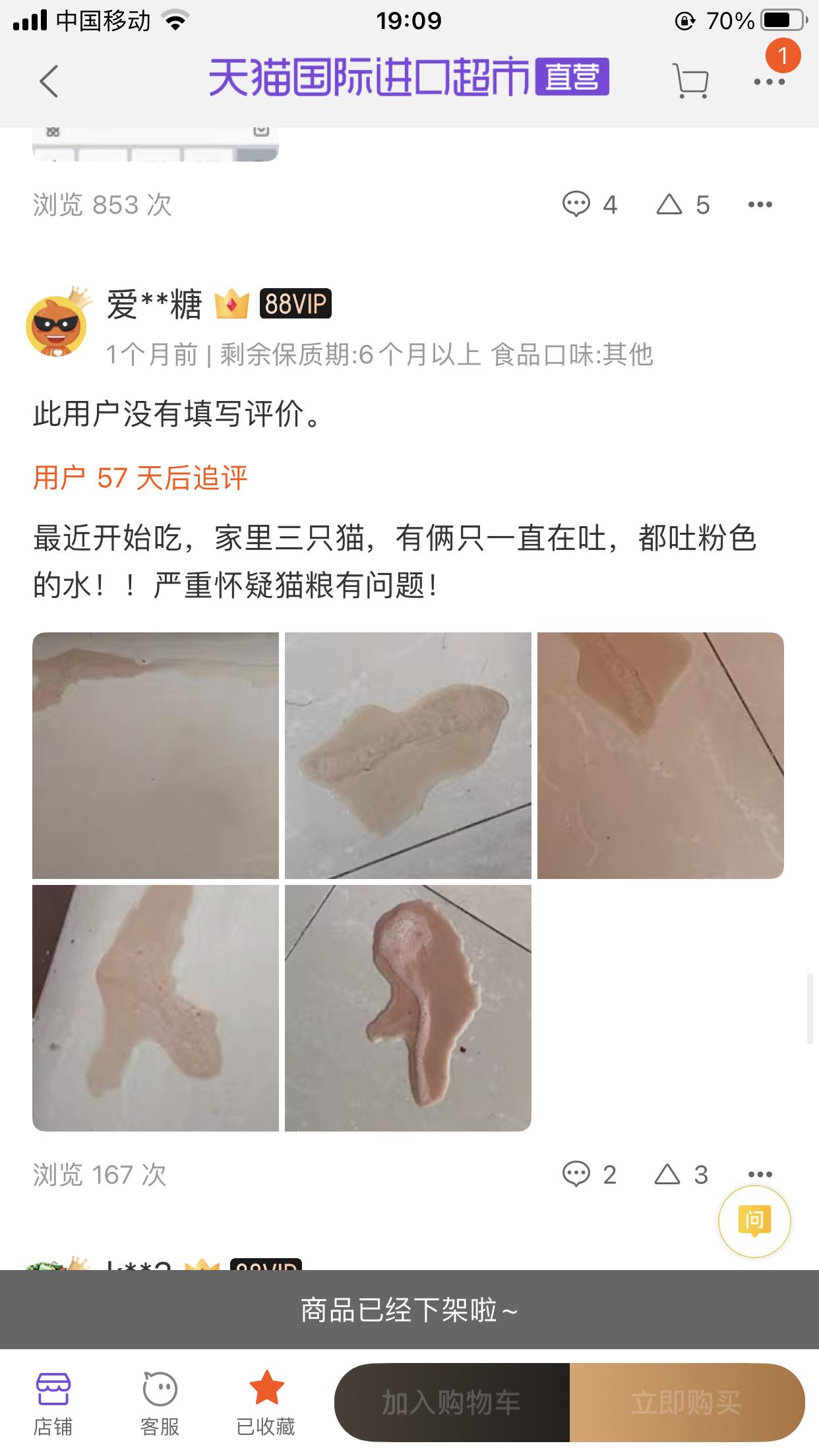This screenshot has height=1456, width=819.
Task: View the first review photo by 爱**糖
Action: coord(156,756)
